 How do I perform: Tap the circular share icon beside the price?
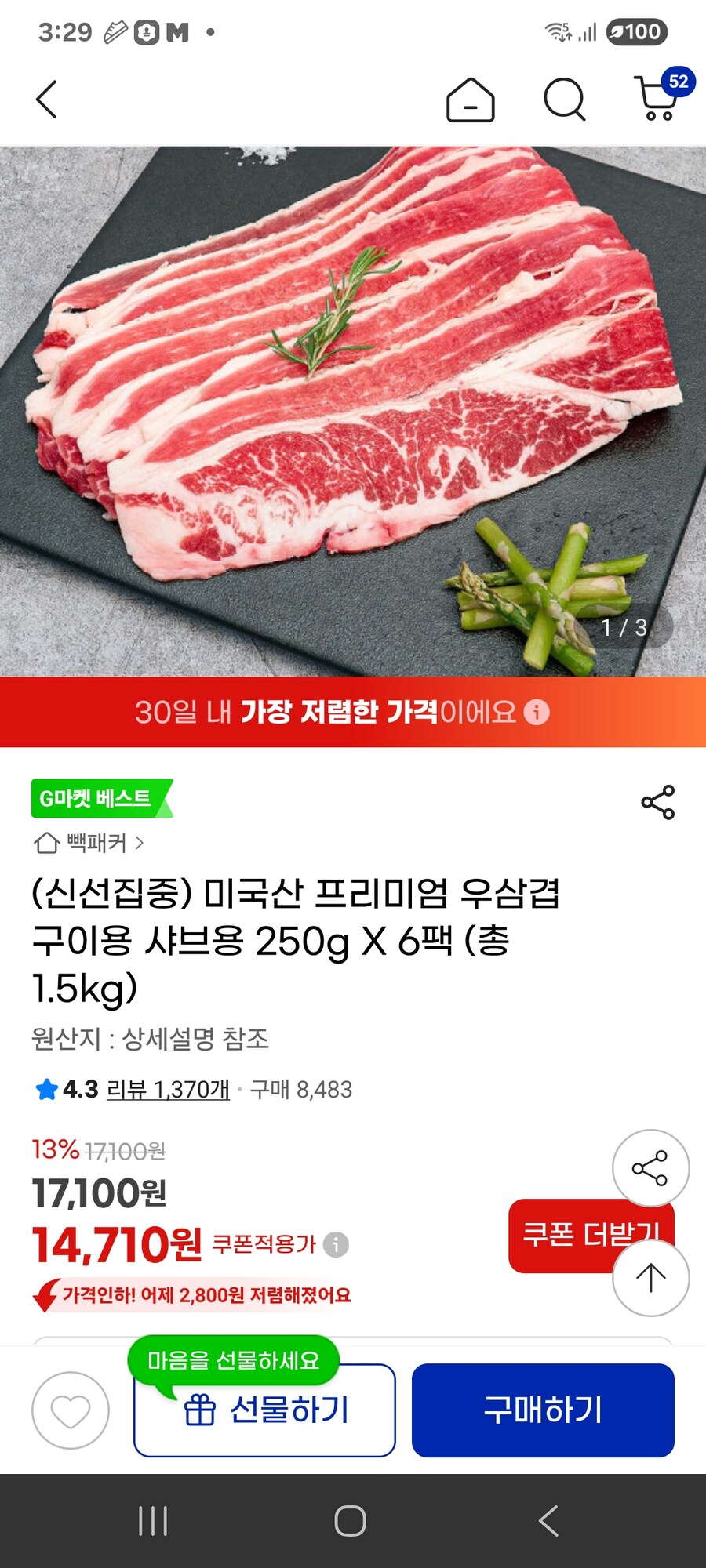coord(650,1168)
